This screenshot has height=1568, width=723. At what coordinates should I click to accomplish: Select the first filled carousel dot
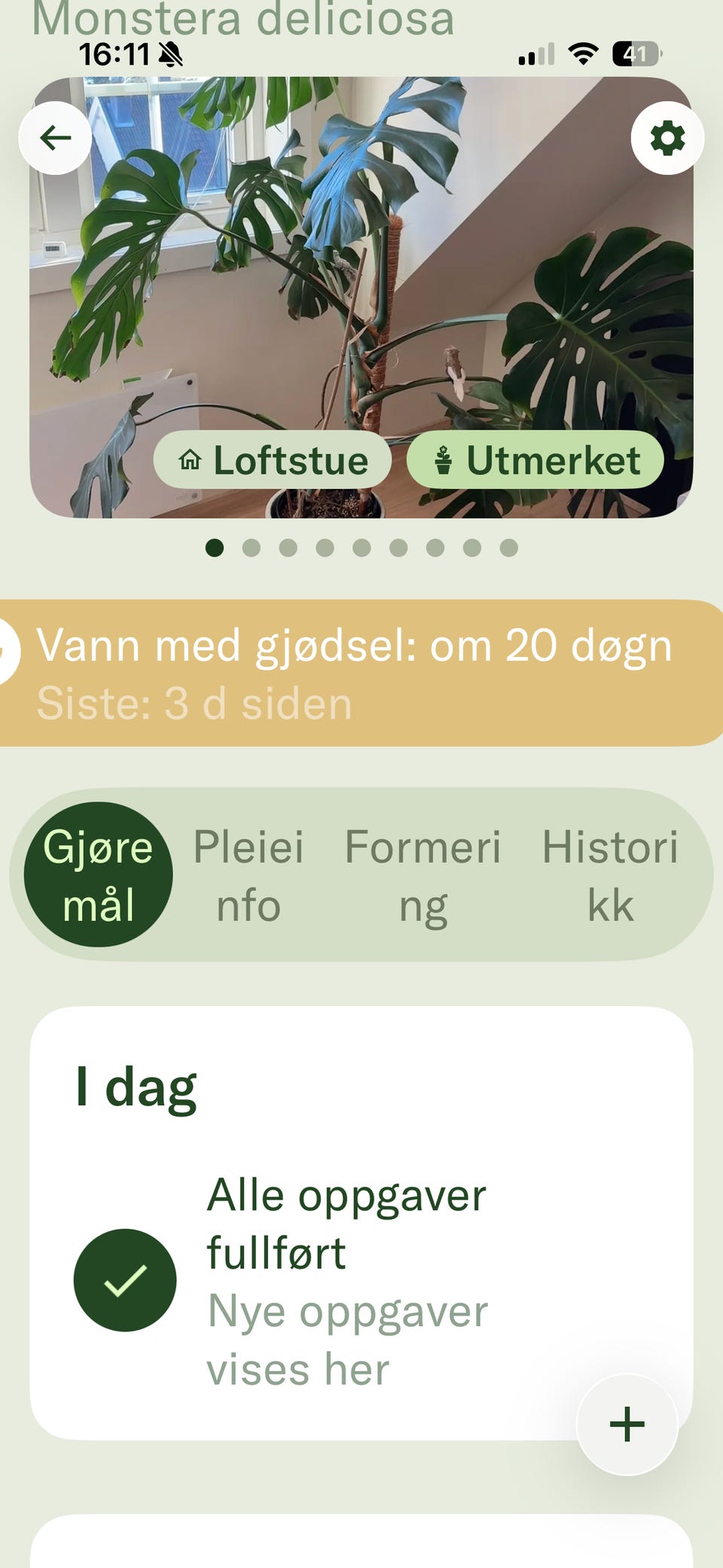pyautogui.click(x=214, y=548)
